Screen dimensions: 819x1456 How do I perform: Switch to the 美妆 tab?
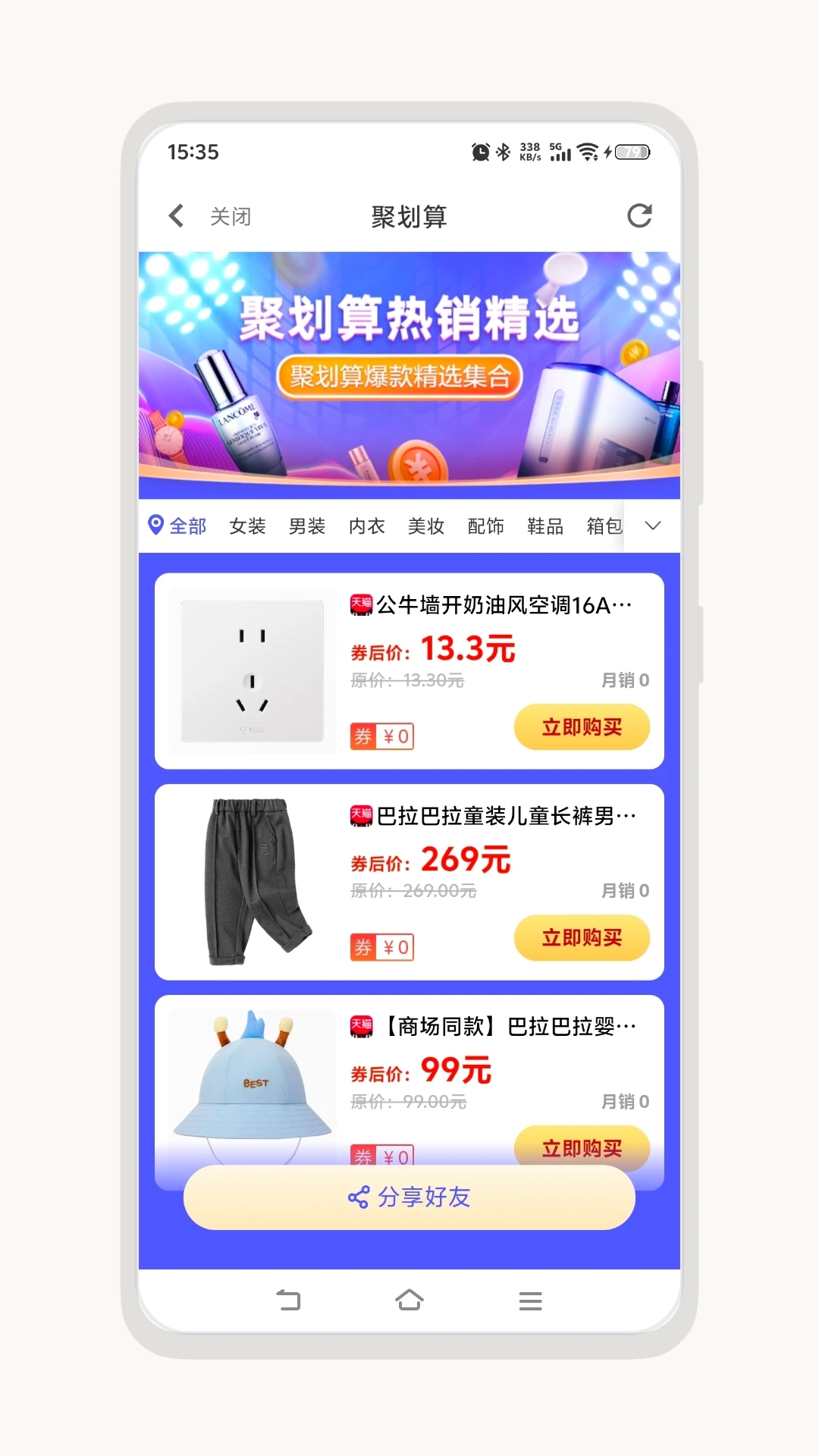[426, 526]
